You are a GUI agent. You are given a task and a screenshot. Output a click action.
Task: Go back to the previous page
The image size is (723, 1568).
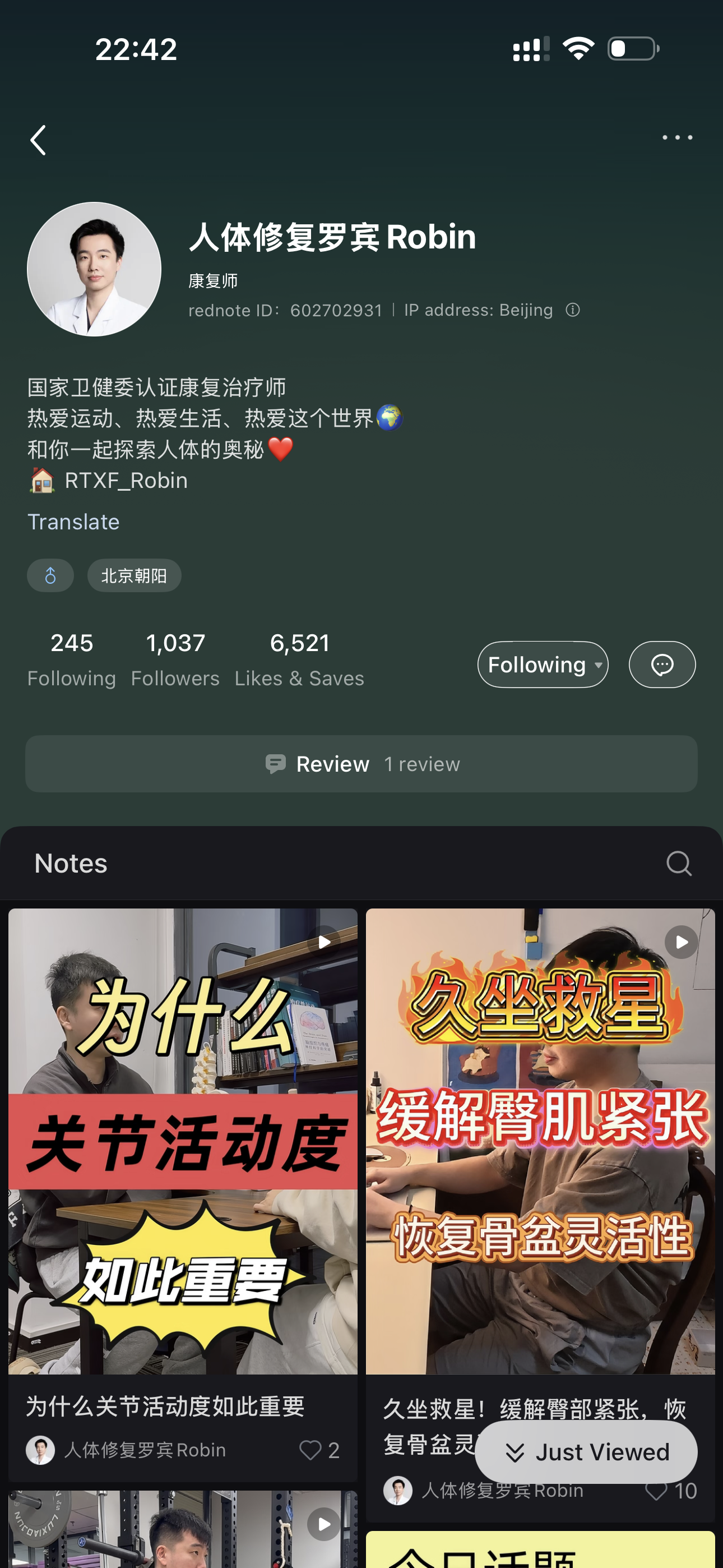pos(38,140)
